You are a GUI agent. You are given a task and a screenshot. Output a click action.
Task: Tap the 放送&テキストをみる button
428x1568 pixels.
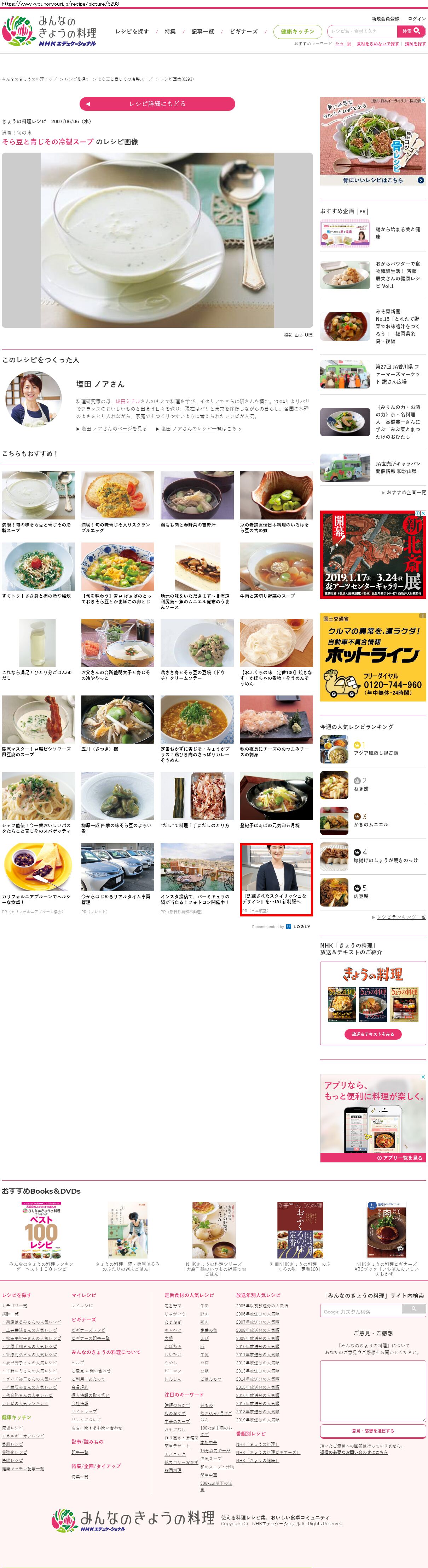tap(373, 1034)
